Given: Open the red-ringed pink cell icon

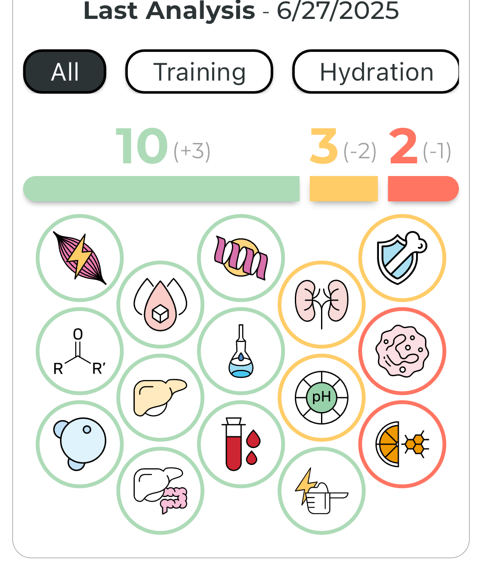Looking at the screenshot, I should point(402,351).
